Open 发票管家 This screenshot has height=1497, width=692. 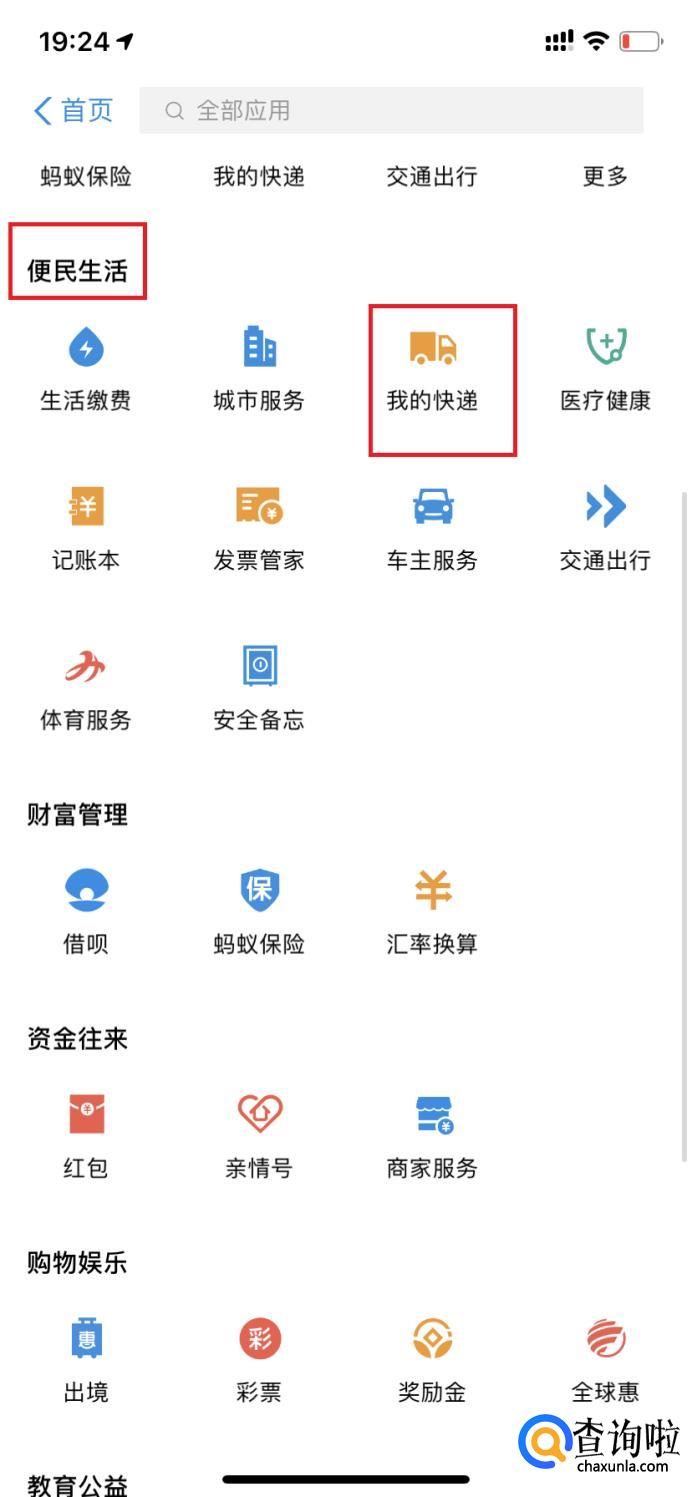259,530
